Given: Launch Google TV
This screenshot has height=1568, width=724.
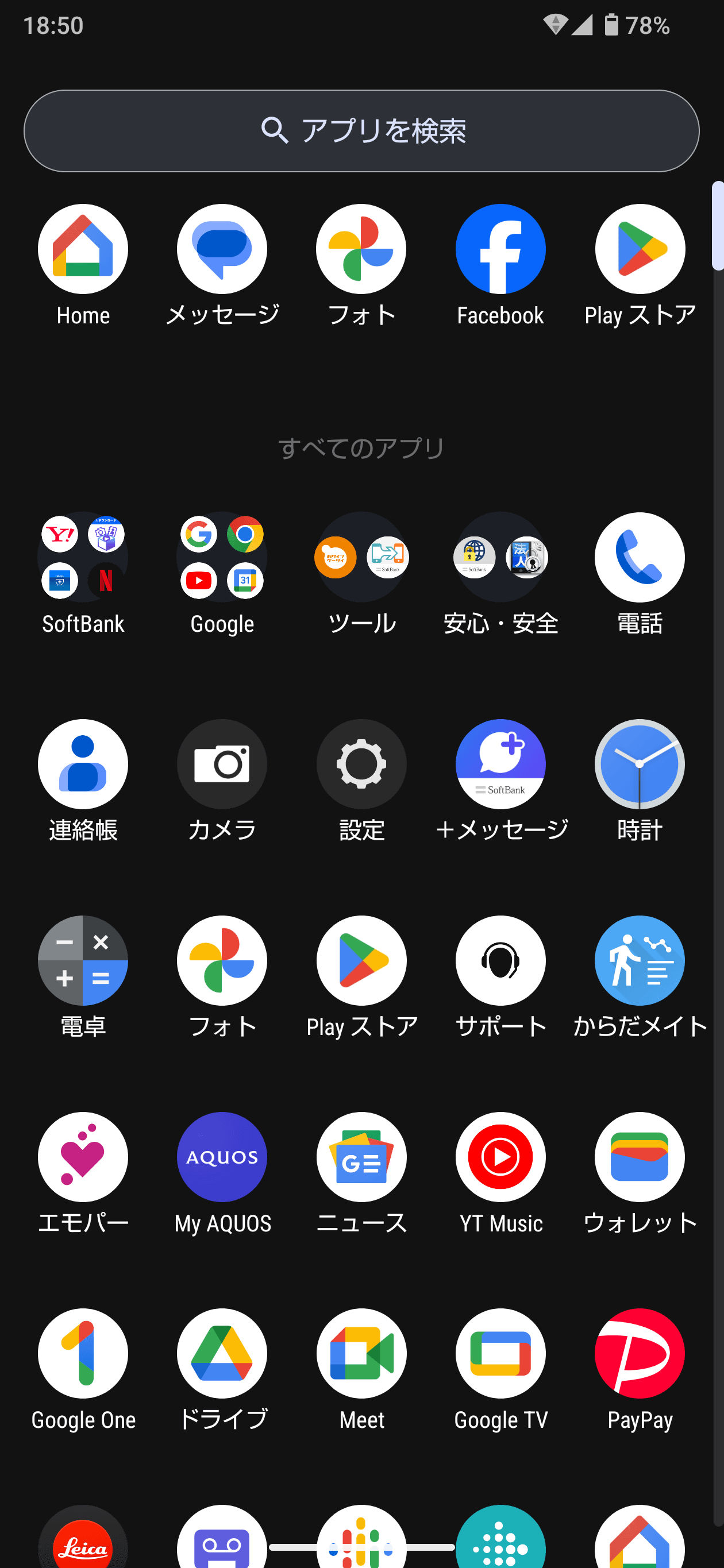Looking at the screenshot, I should coord(500,1354).
